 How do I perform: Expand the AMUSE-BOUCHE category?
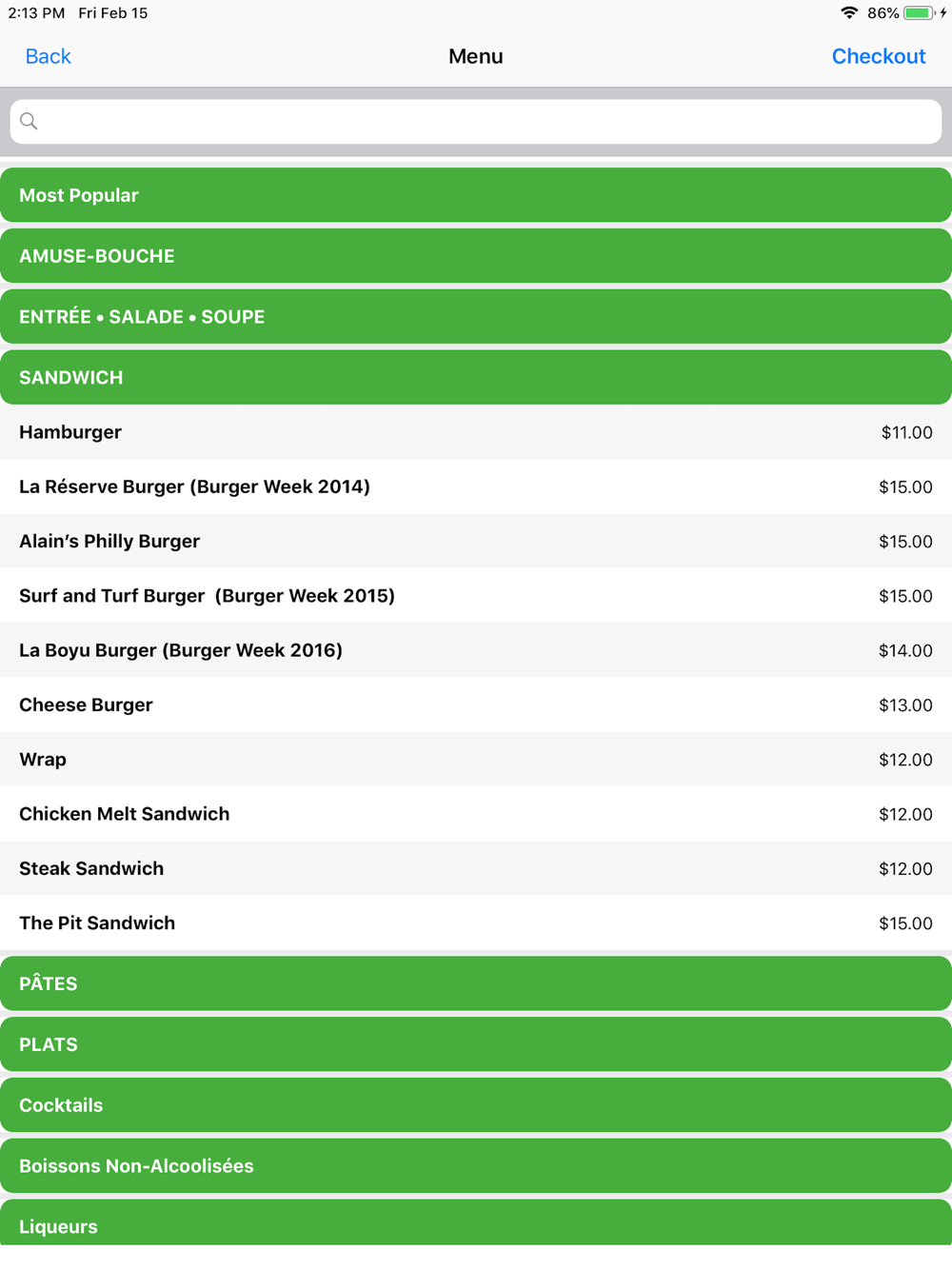[476, 256]
